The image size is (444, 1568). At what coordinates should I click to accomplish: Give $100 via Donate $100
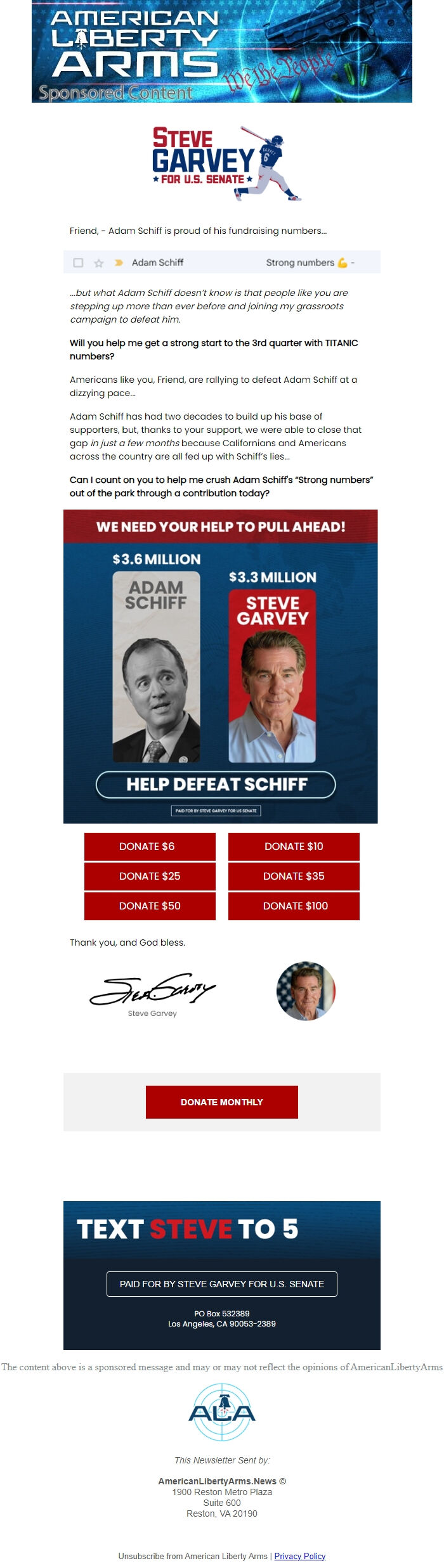tap(294, 906)
